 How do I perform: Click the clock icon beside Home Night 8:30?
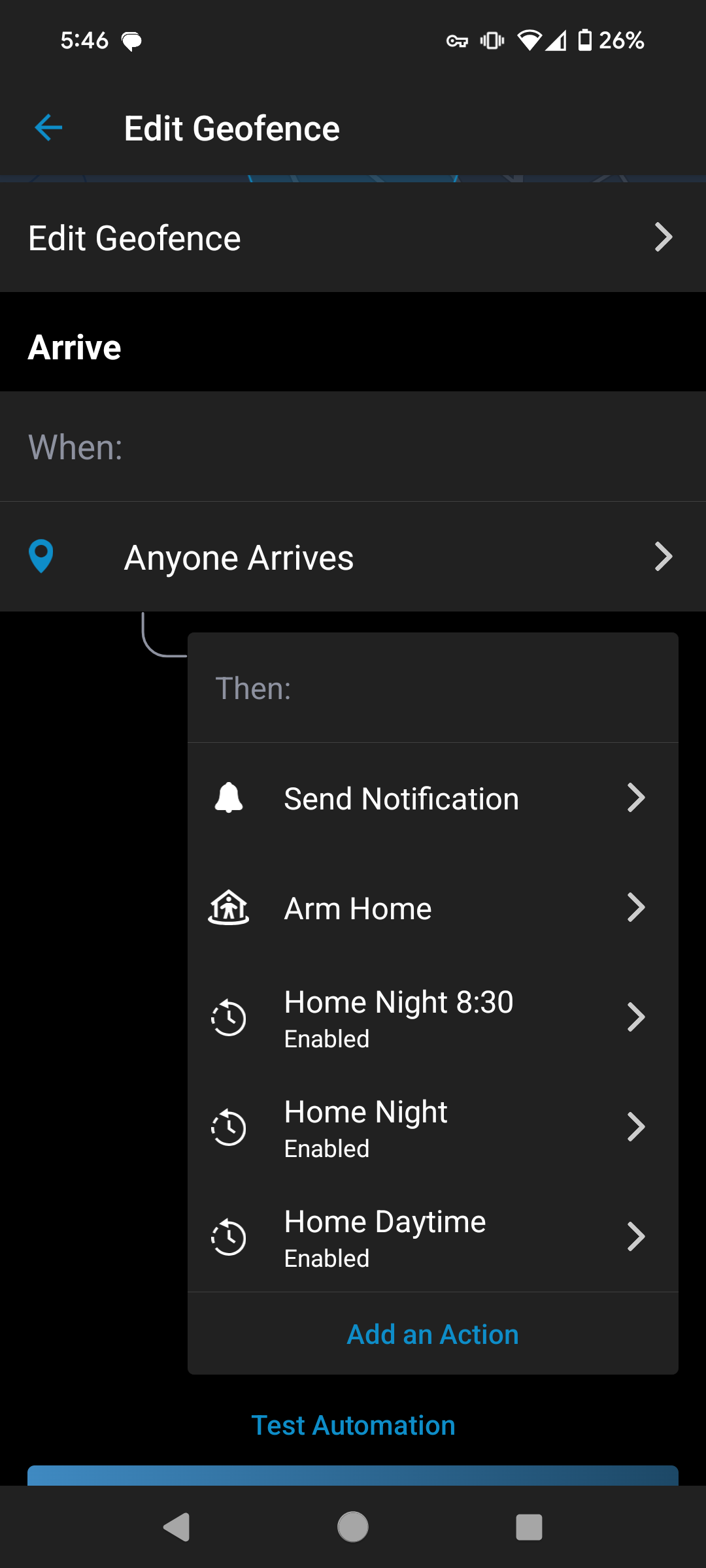pos(229,1017)
